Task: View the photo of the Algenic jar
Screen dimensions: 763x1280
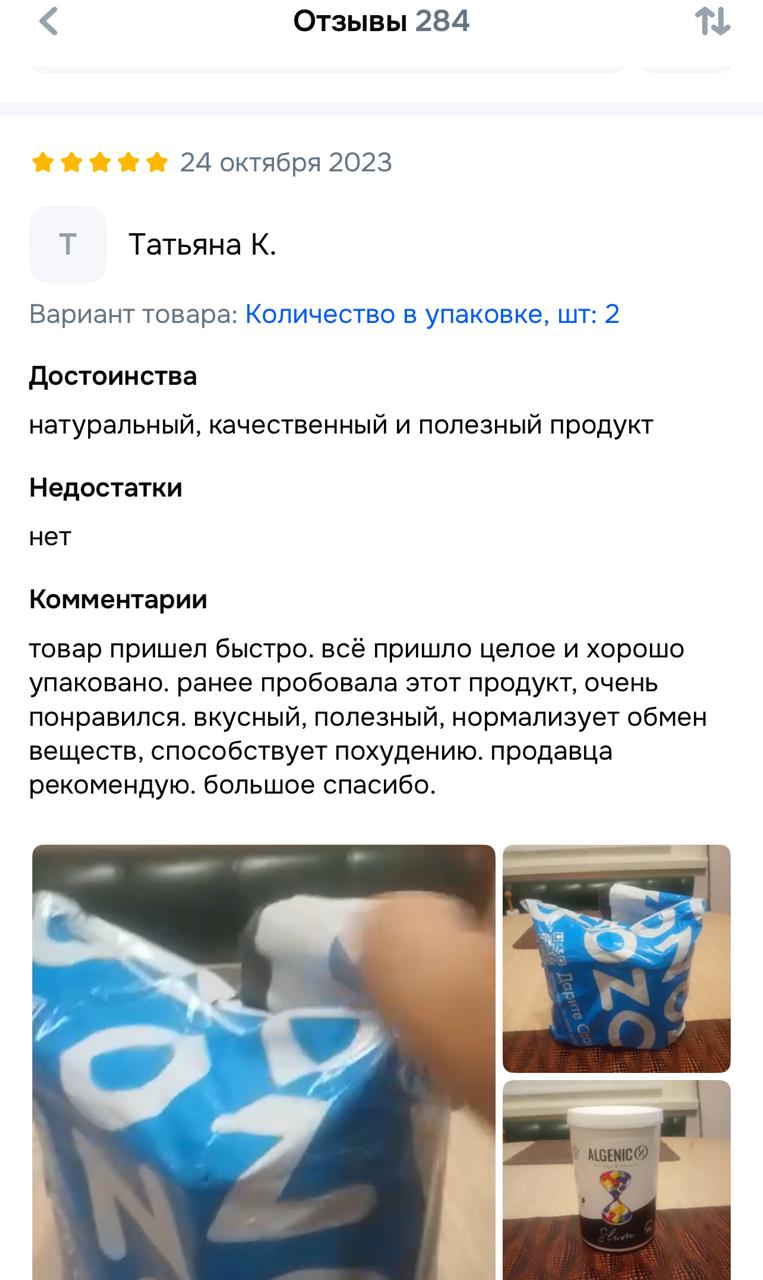Action: click(616, 1180)
